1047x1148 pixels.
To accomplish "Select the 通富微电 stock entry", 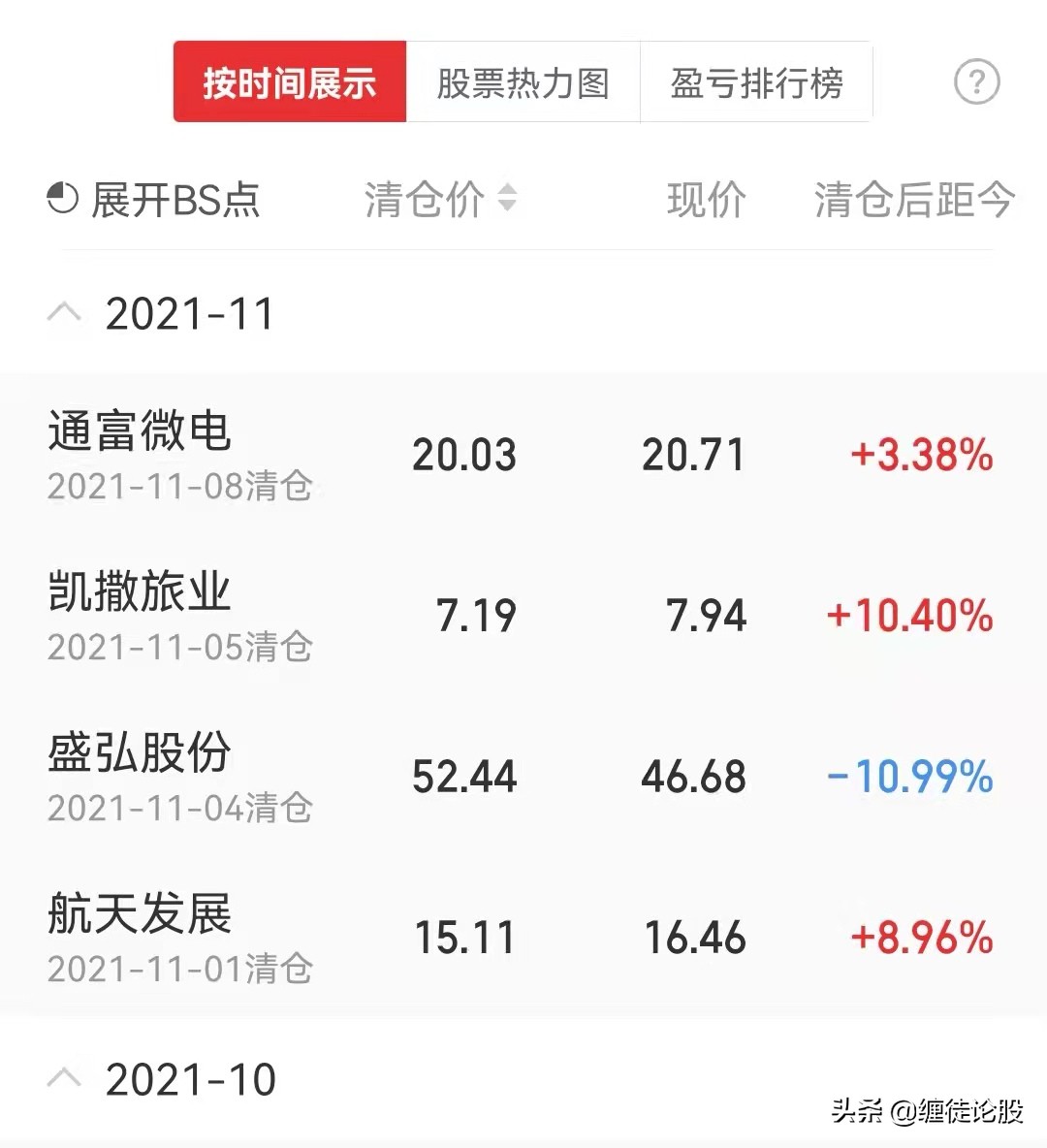I will (139, 433).
